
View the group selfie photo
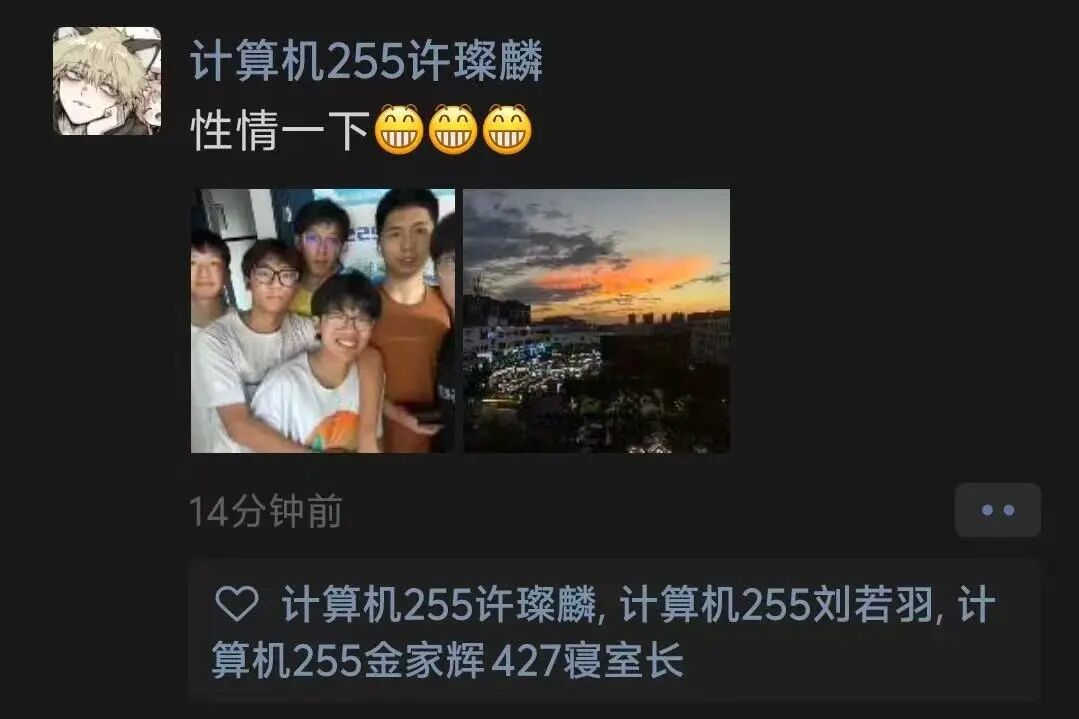[323, 320]
